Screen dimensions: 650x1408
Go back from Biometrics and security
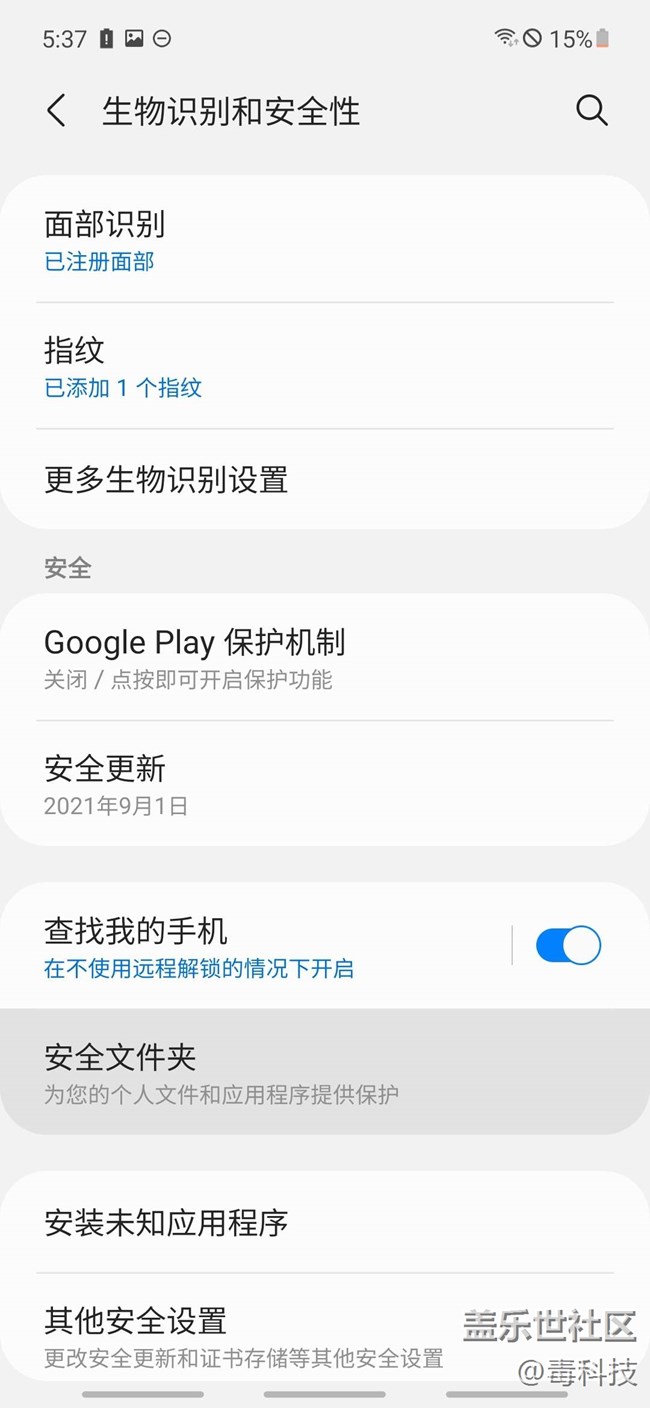click(x=57, y=111)
